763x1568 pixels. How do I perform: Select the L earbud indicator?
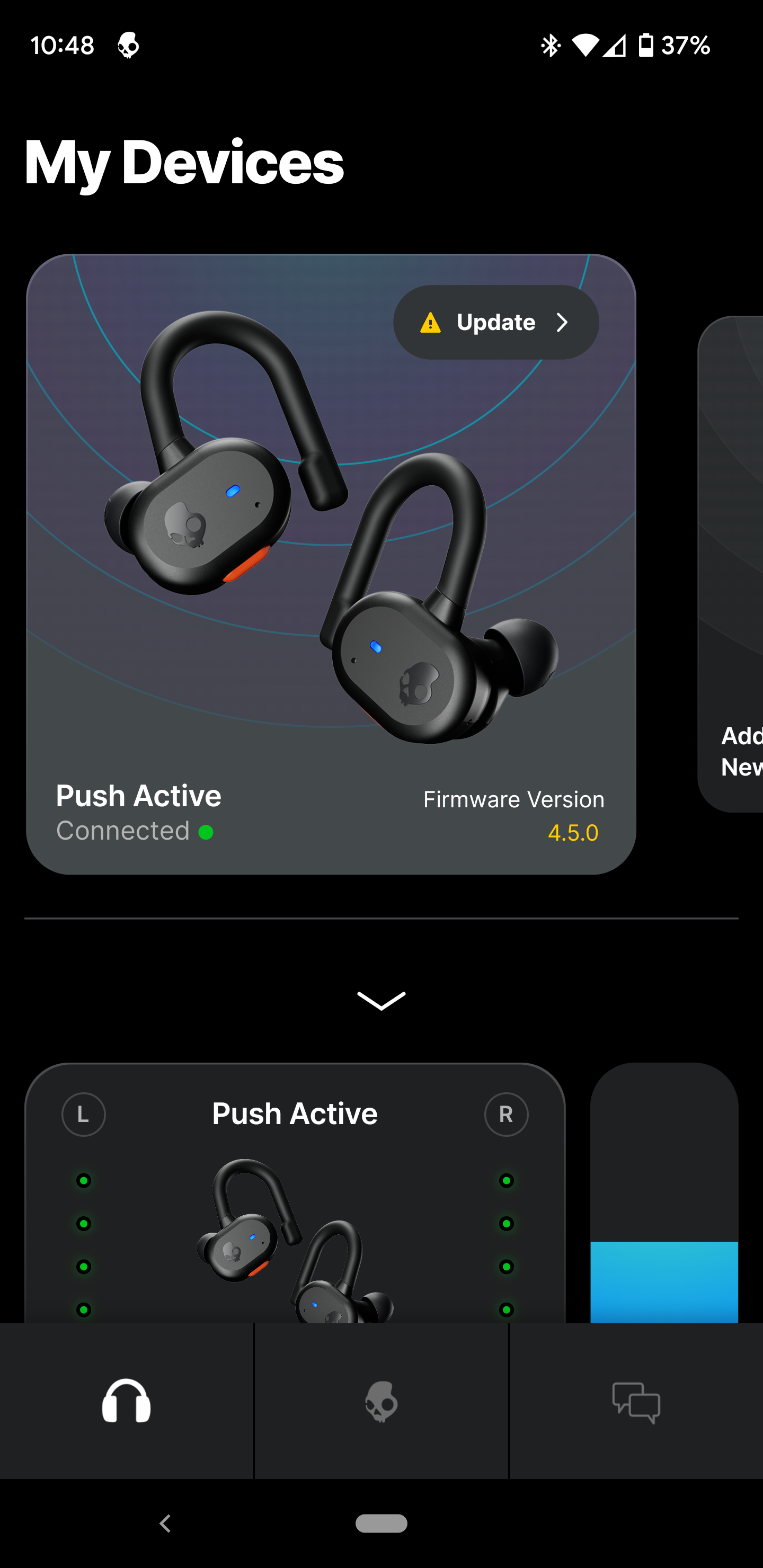click(x=83, y=1114)
